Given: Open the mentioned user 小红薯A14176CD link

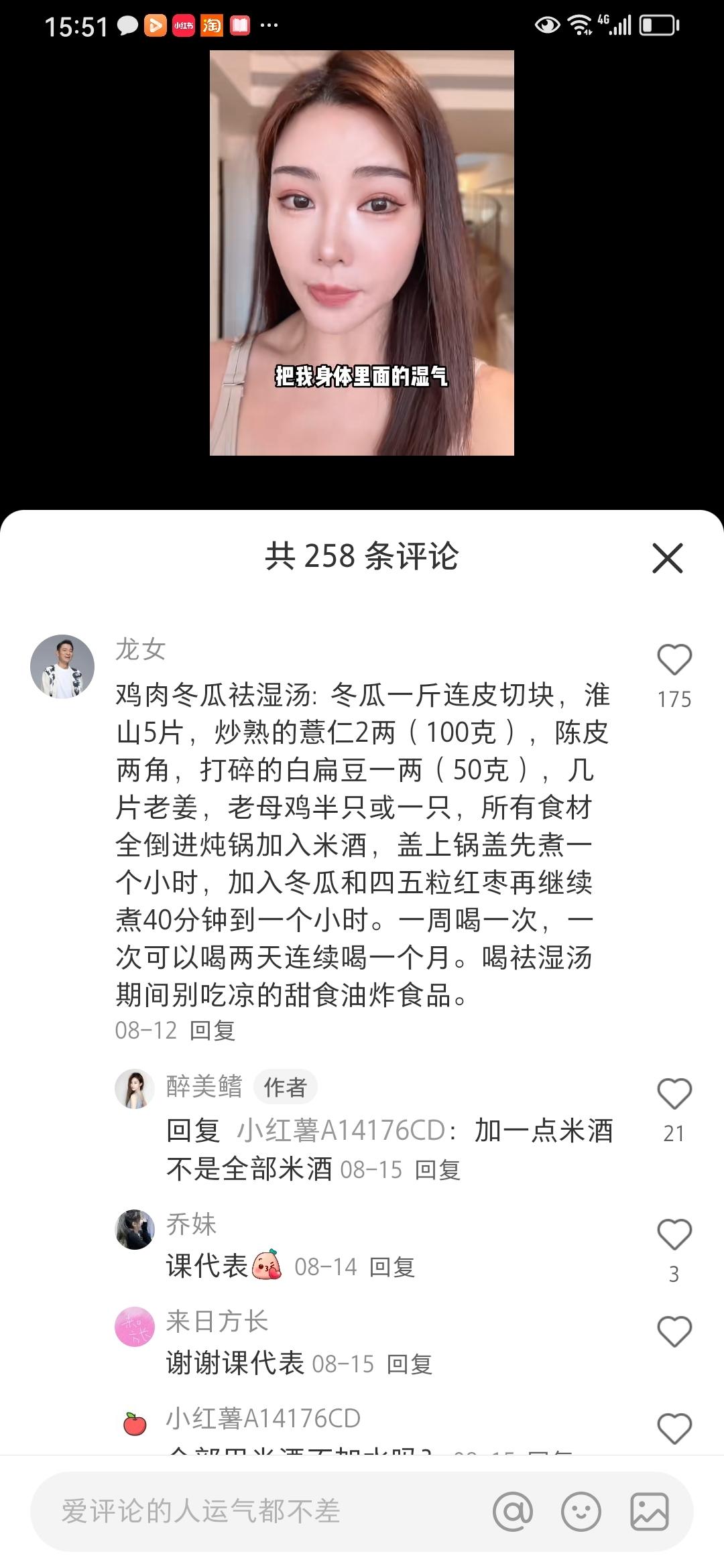Looking at the screenshot, I should click(342, 1131).
